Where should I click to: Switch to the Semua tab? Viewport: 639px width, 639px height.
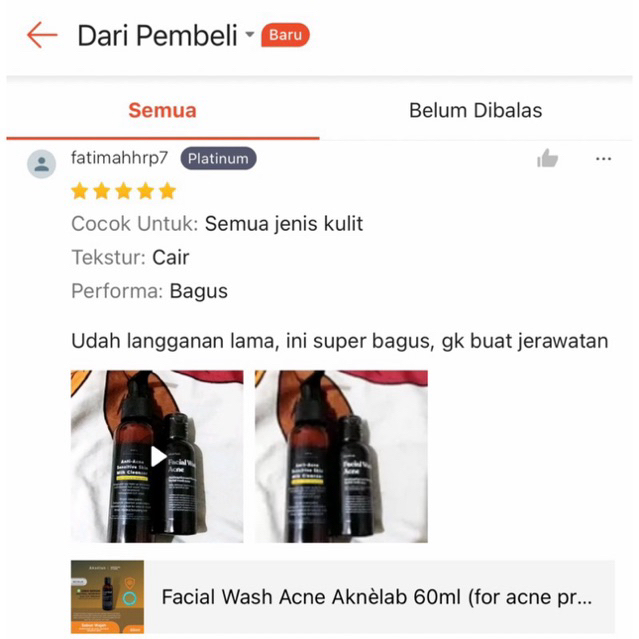pos(162,111)
